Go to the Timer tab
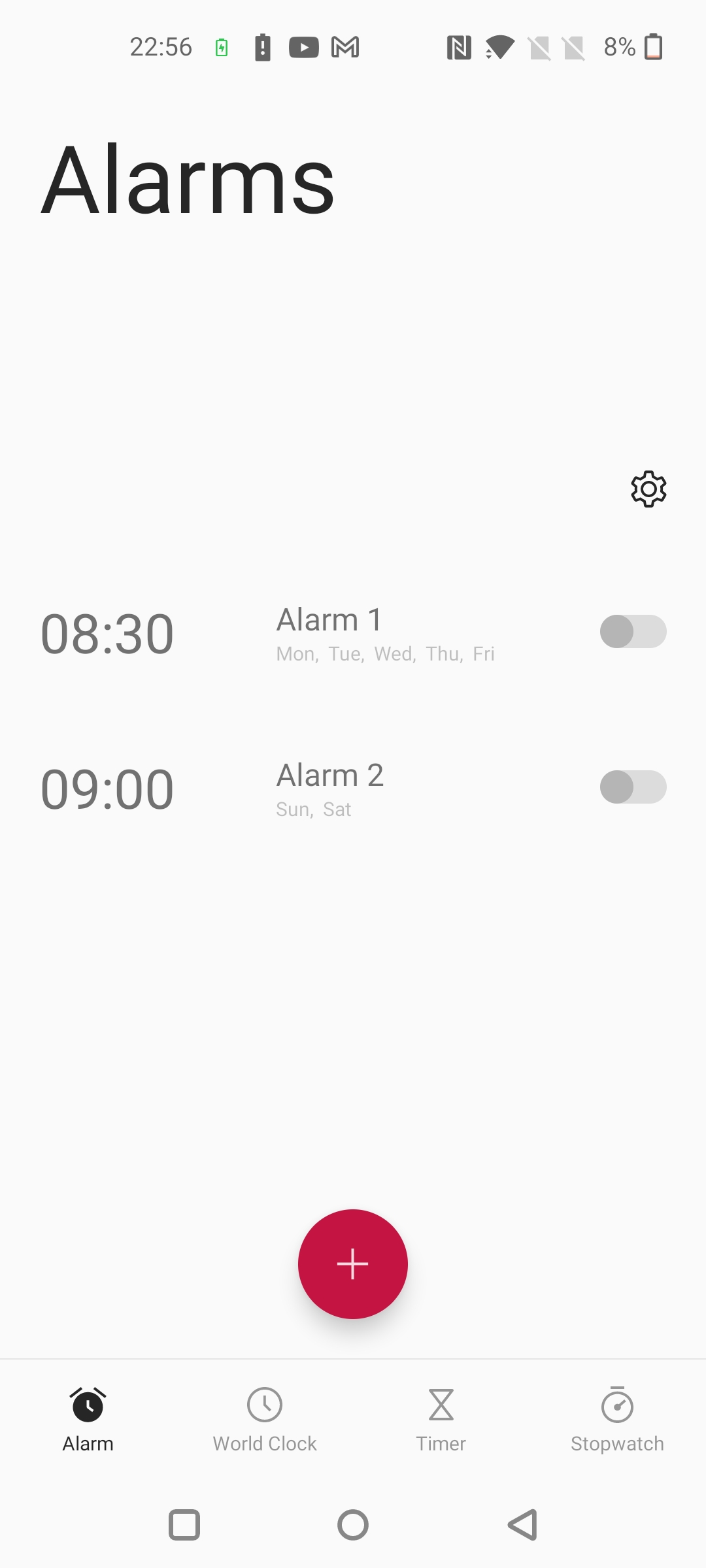Screen dimensions: 706x1568 coord(441,1419)
